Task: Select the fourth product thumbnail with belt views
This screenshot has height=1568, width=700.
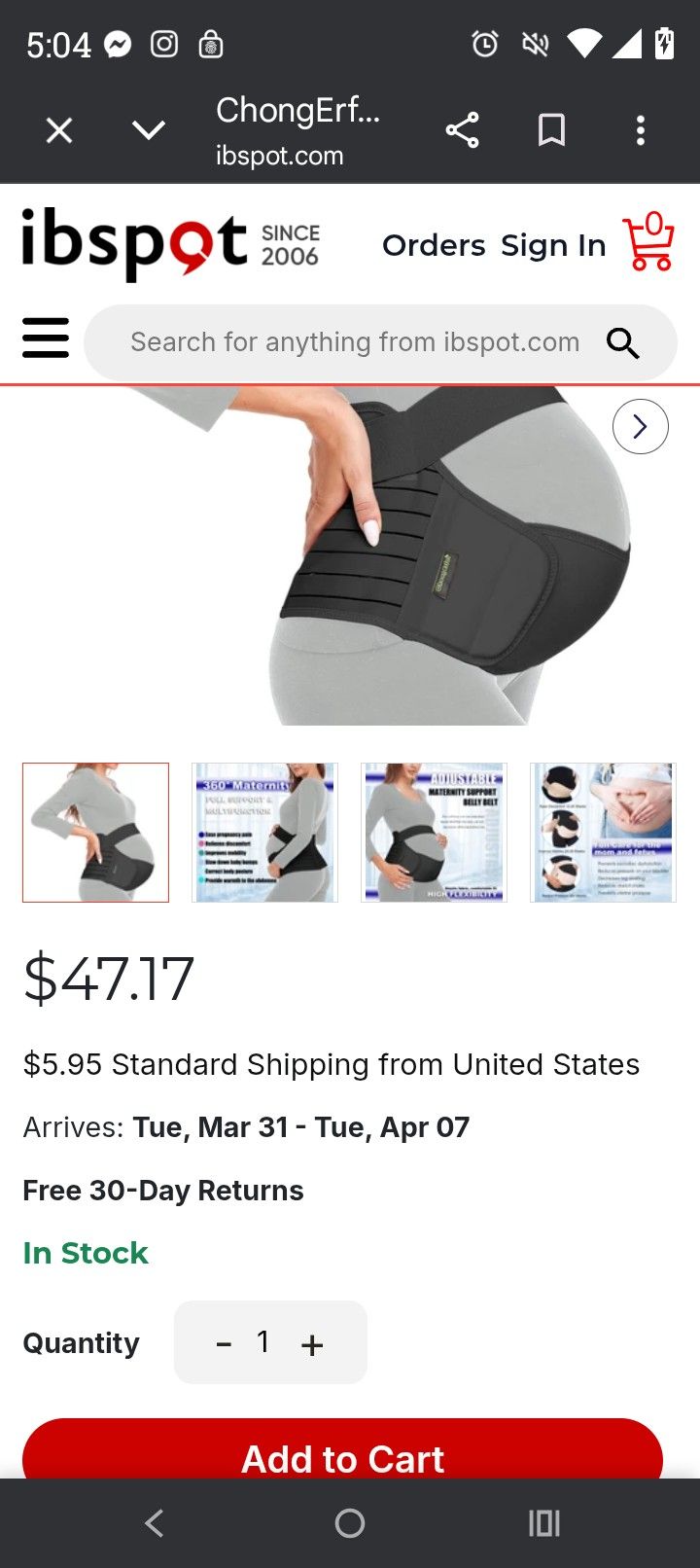Action: 603,833
